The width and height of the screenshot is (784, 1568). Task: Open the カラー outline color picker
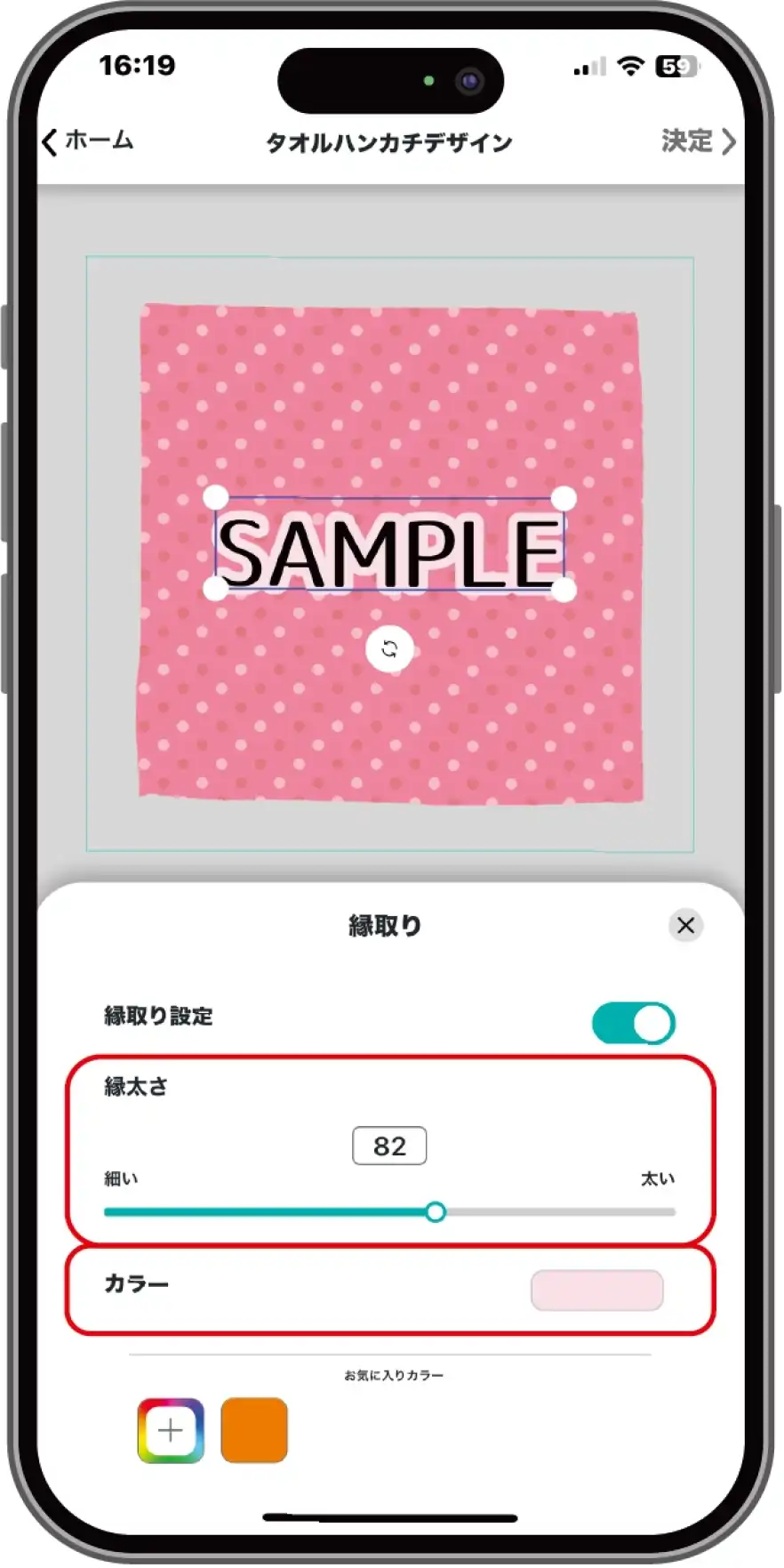596,1290
